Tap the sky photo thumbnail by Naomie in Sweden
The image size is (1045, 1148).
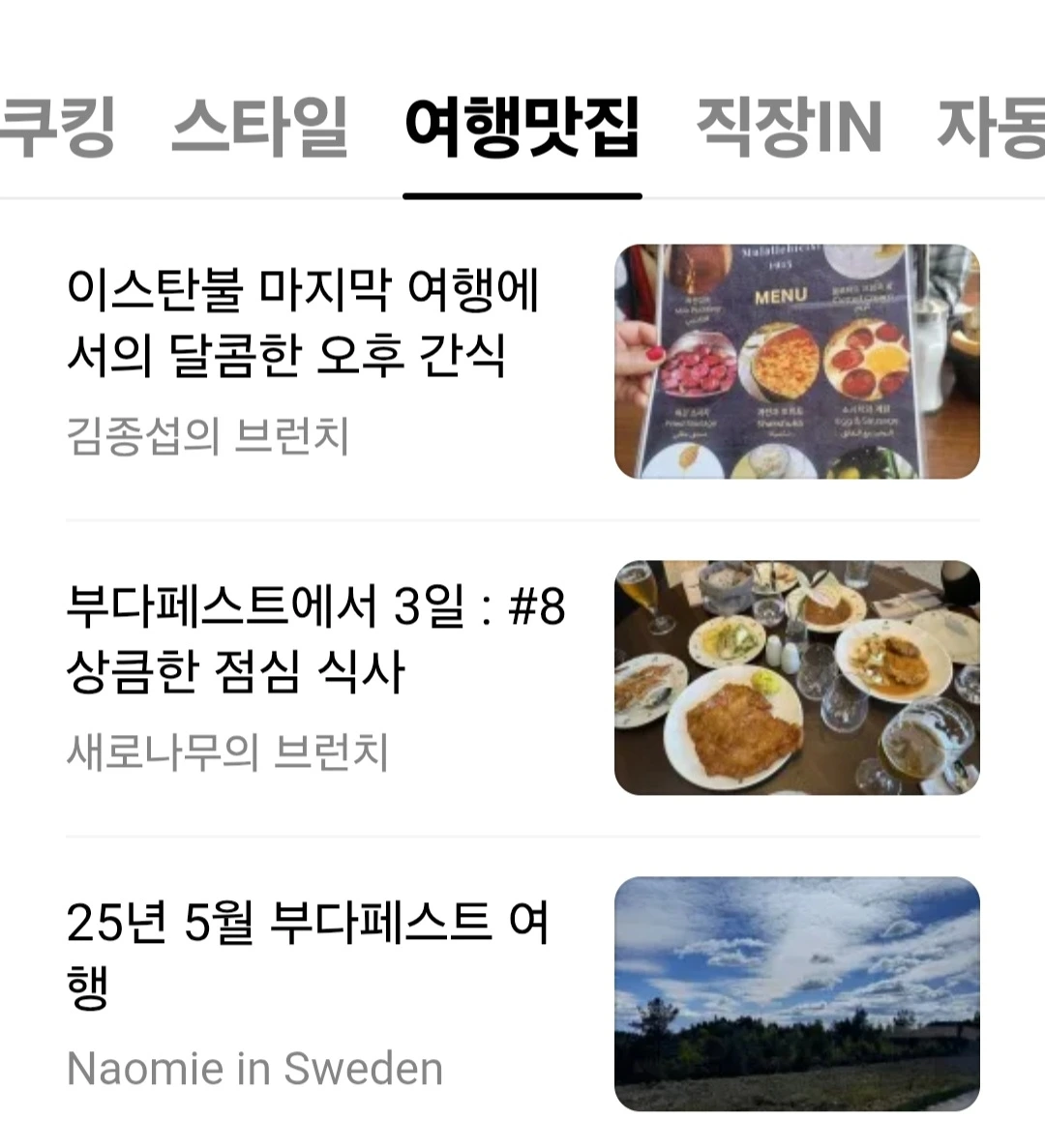796,994
